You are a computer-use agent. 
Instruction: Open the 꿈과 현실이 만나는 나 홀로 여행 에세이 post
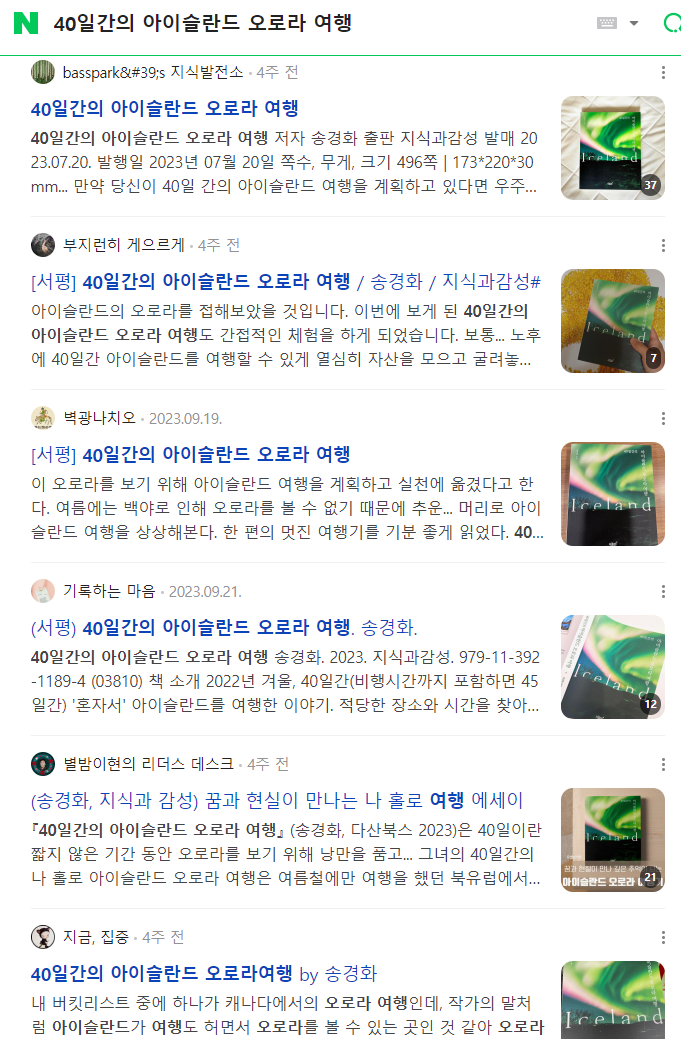(x=277, y=800)
